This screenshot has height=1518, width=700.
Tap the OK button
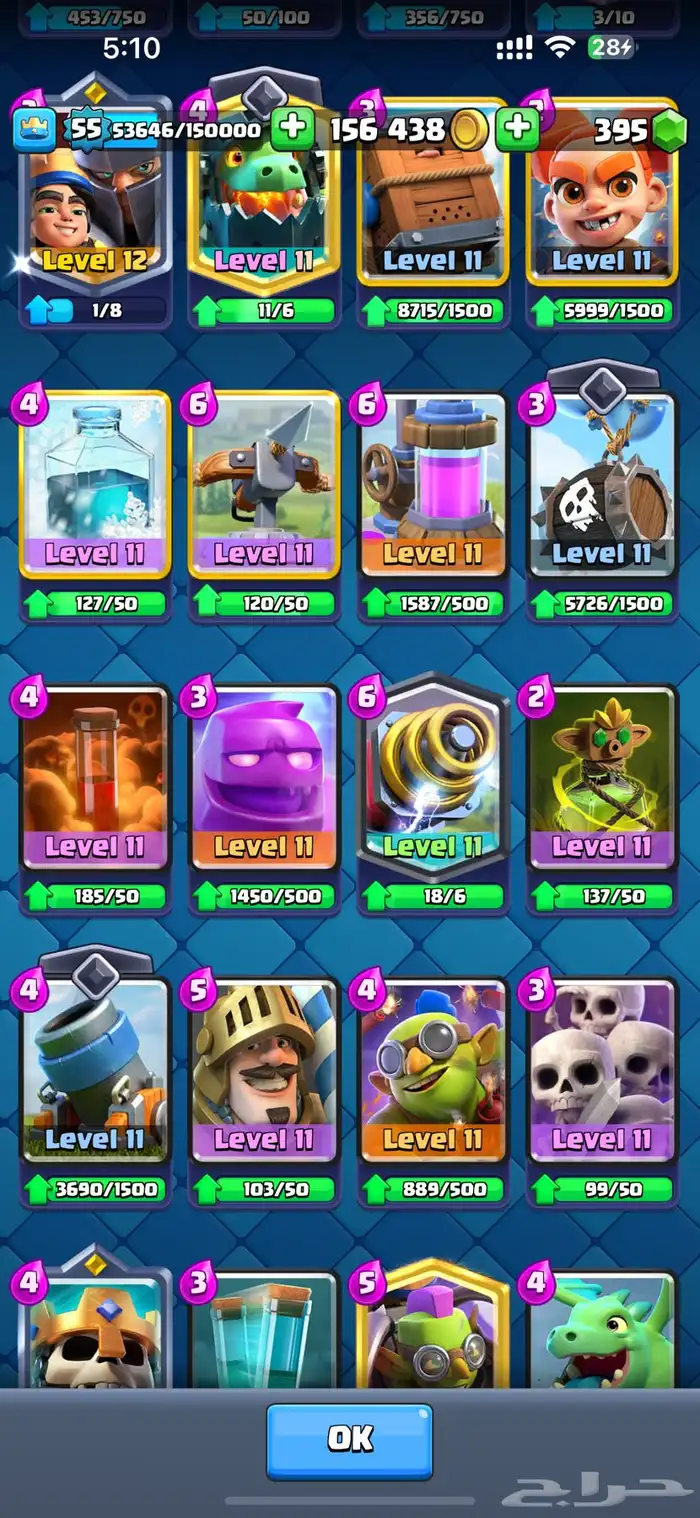[349, 1439]
